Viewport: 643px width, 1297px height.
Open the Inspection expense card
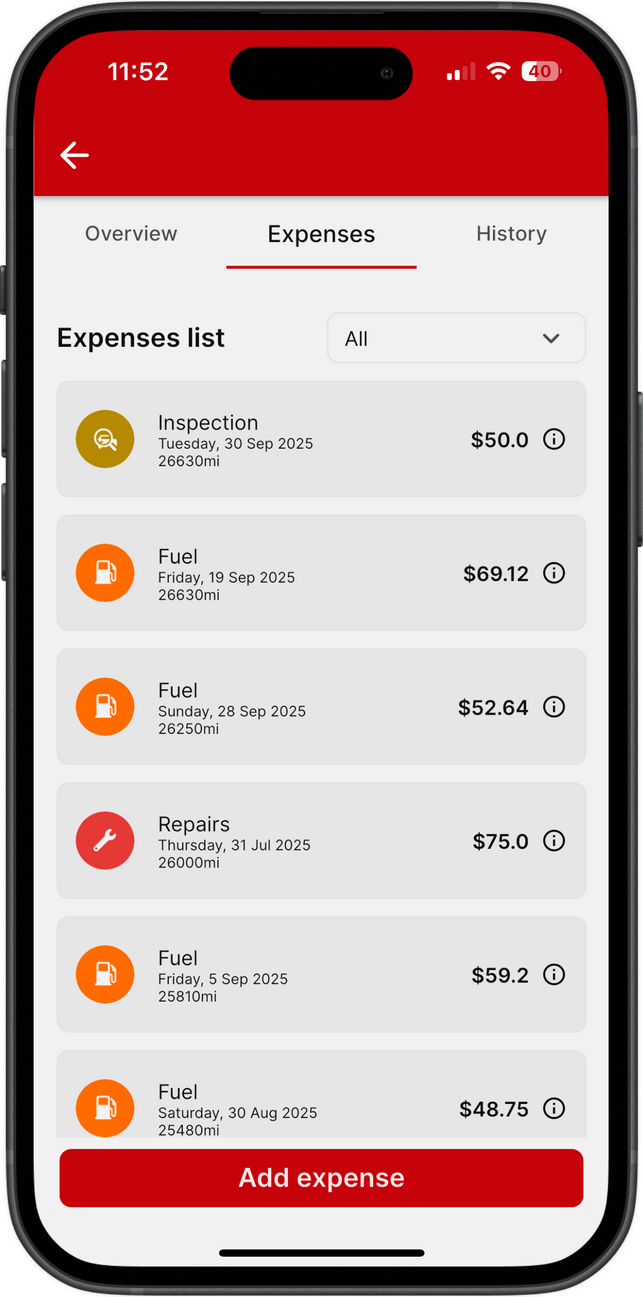click(x=300, y=439)
